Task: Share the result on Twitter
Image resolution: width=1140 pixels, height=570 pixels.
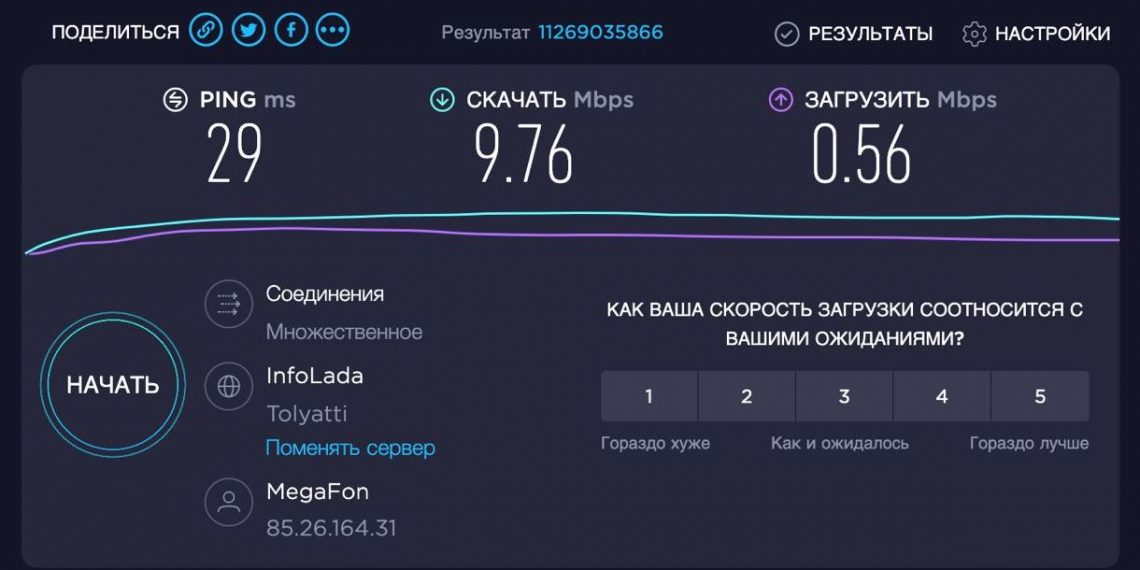Action: click(248, 32)
